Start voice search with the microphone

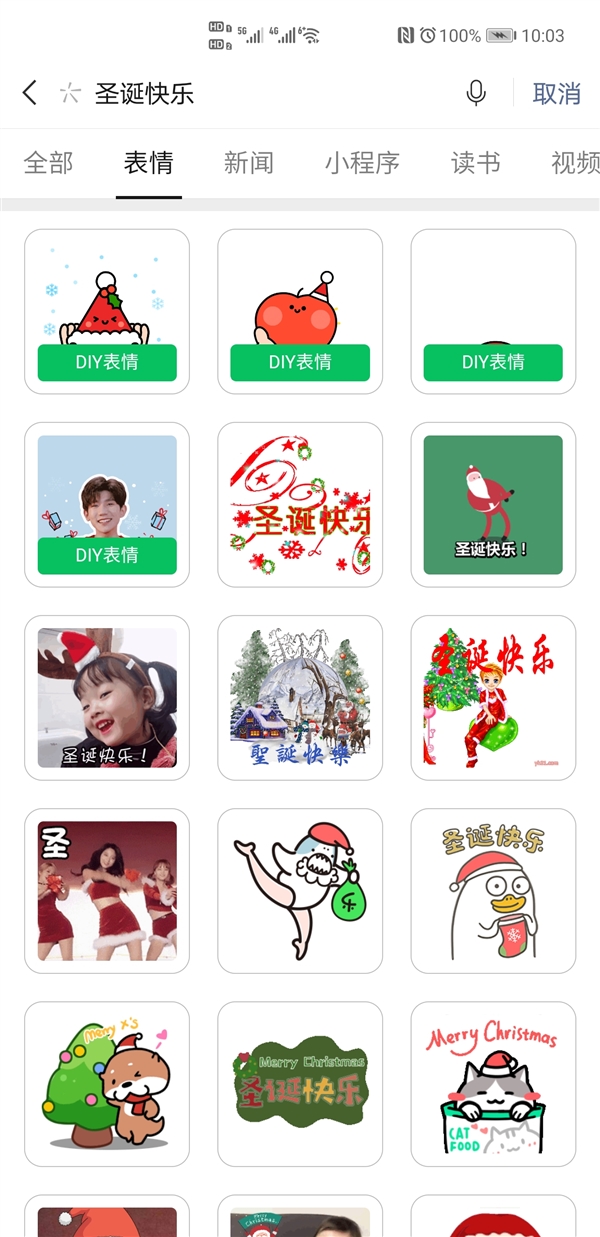pyautogui.click(x=476, y=93)
